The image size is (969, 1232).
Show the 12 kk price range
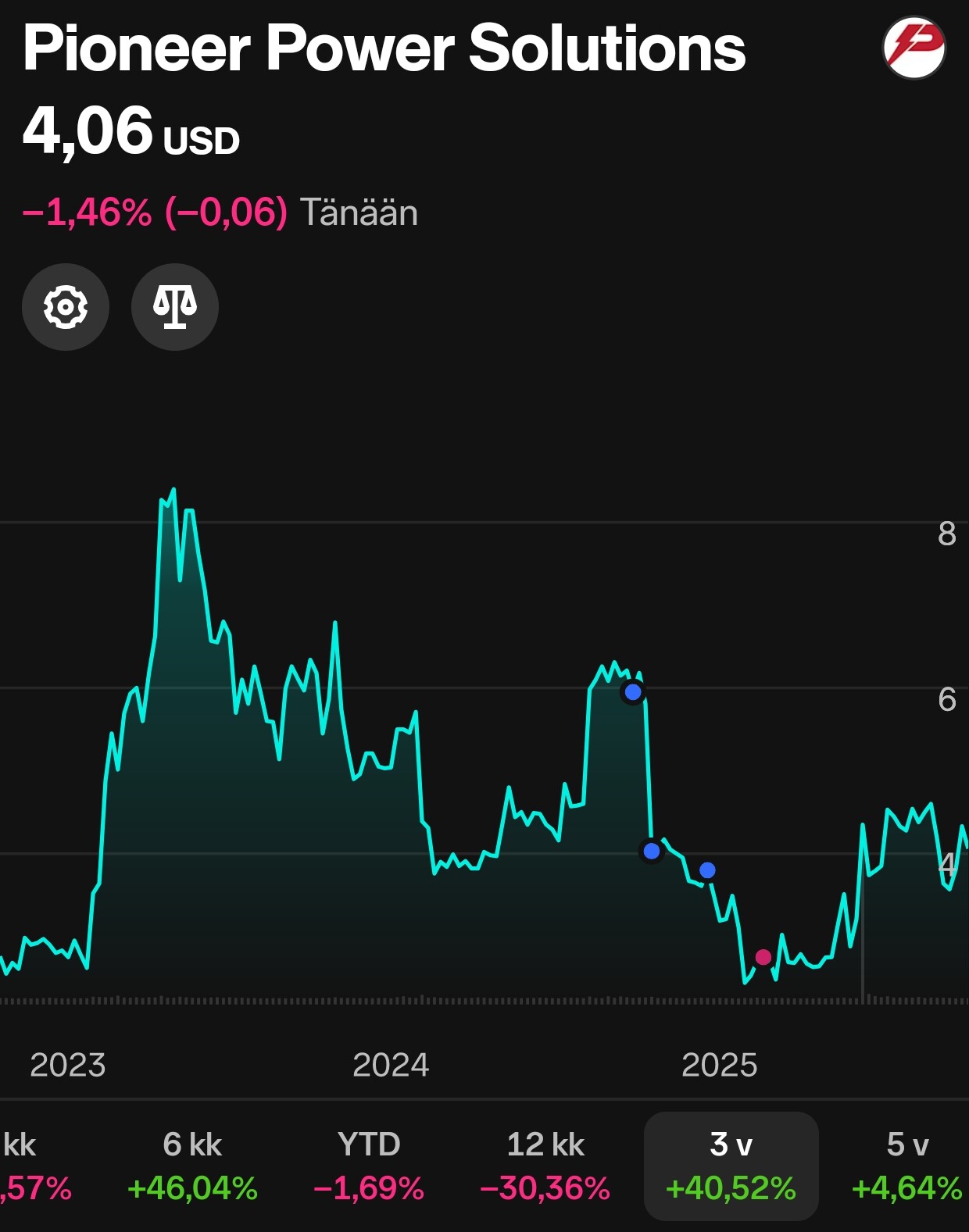point(545,1166)
